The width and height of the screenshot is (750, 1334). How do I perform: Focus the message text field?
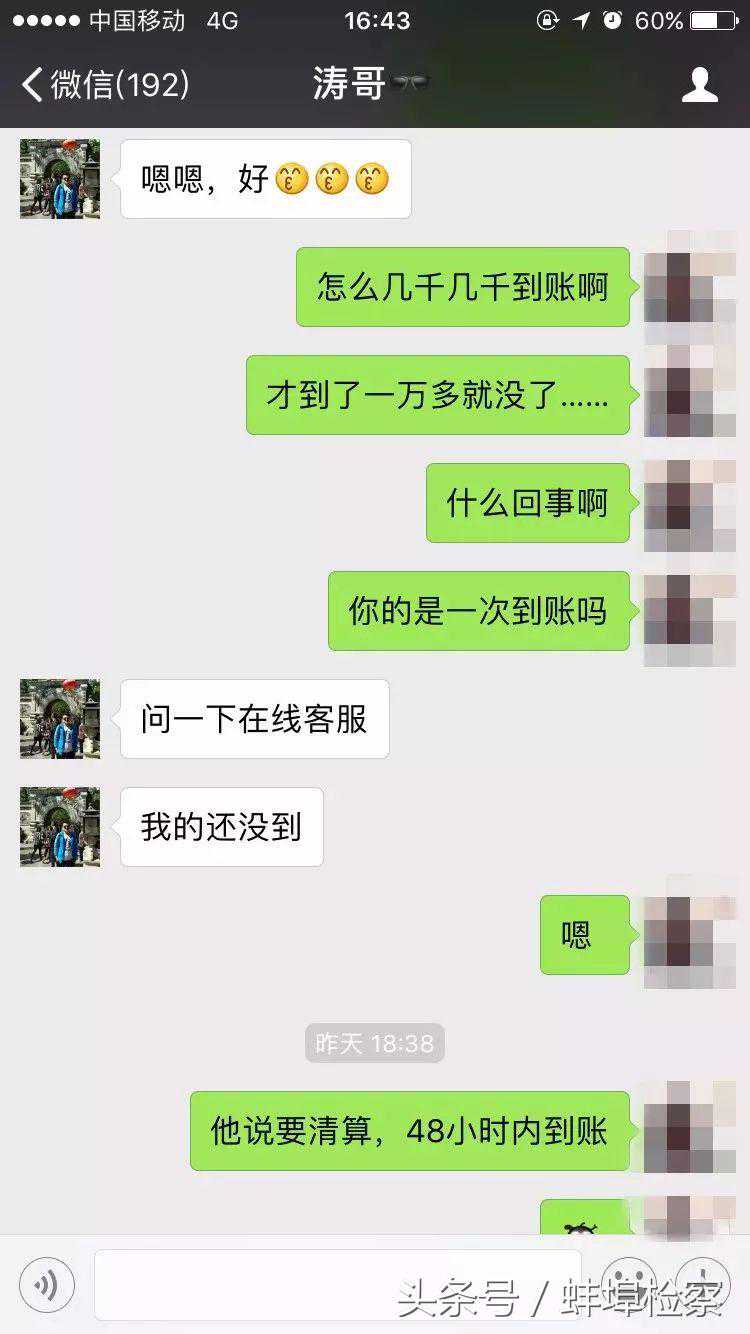337,1284
